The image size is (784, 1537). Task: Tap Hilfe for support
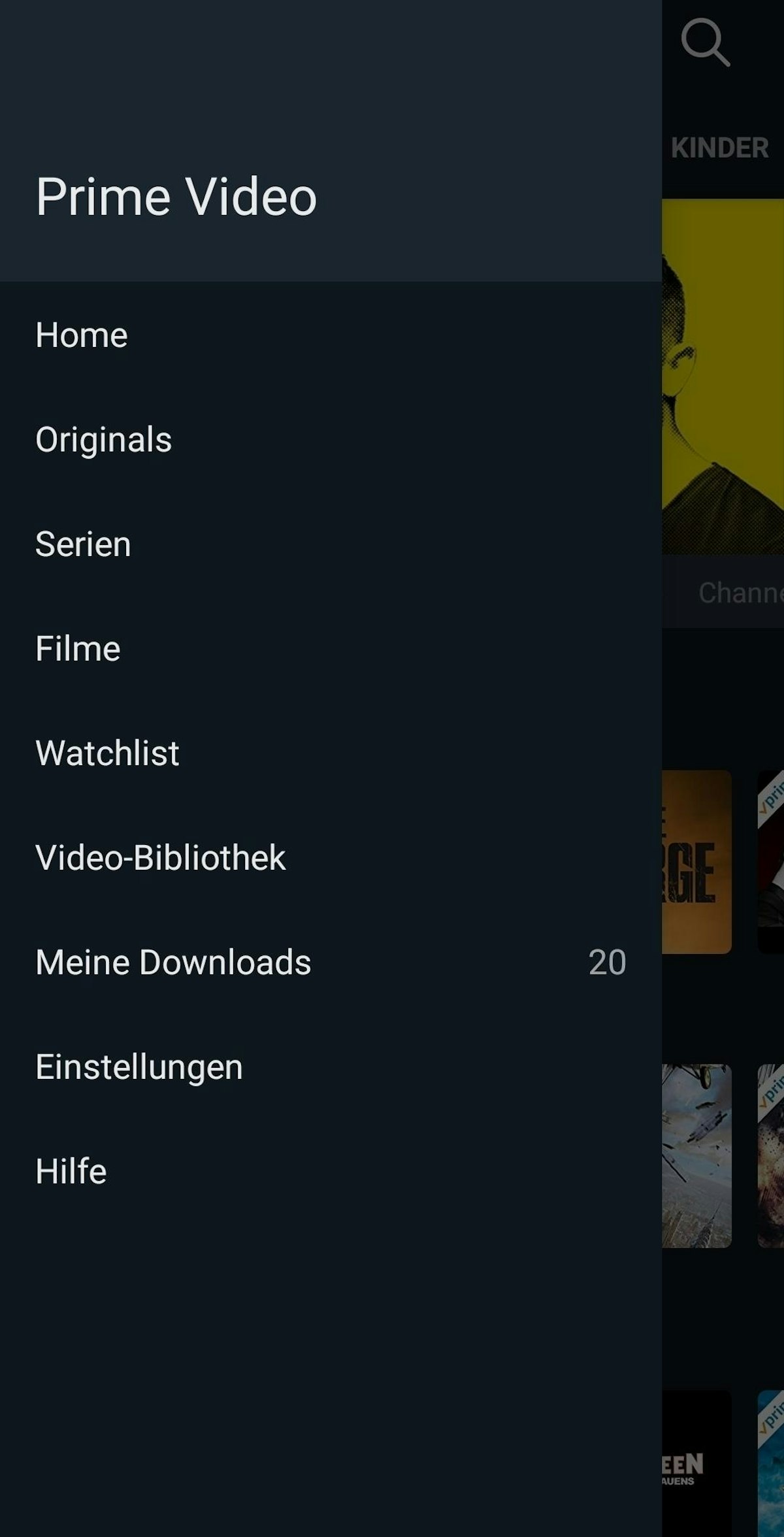pos(71,1172)
